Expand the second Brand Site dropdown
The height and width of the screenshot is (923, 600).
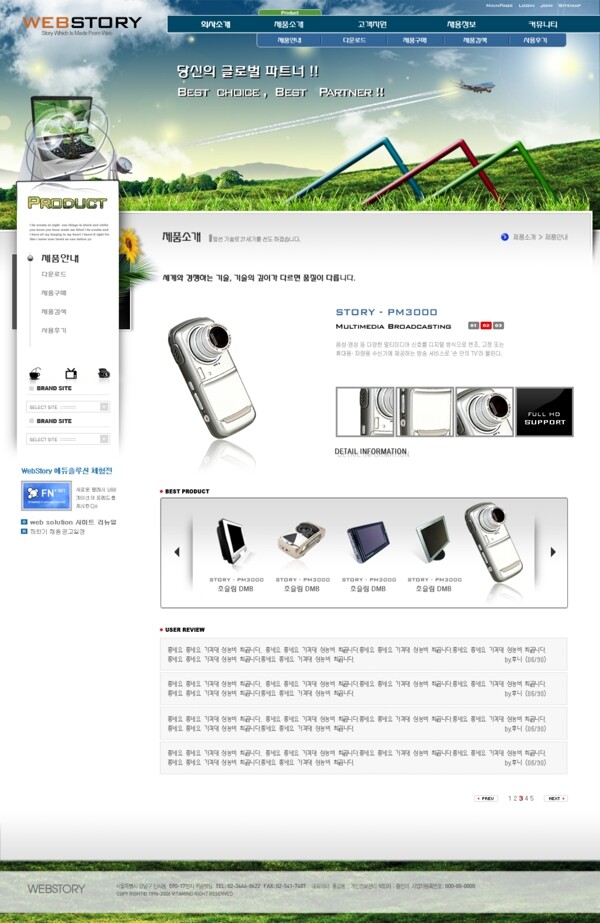[x=104, y=439]
